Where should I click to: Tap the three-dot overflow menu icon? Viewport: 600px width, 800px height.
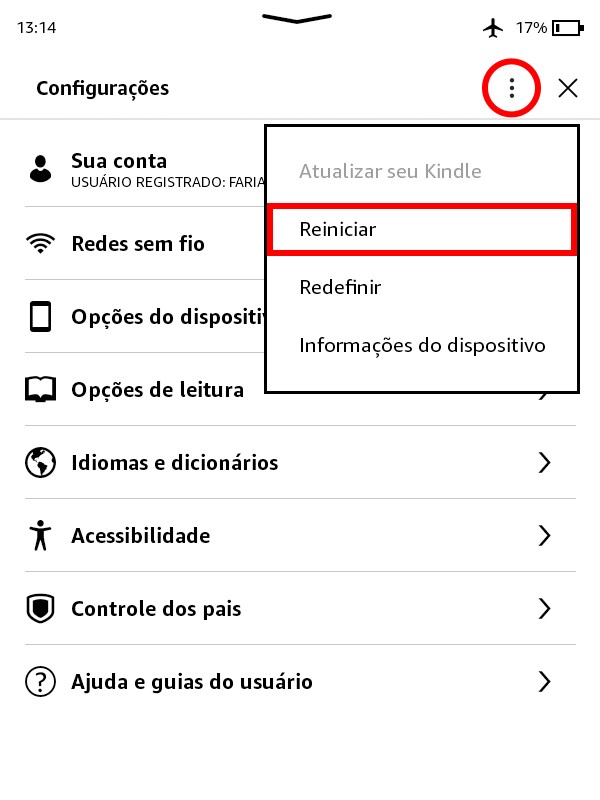pyautogui.click(x=512, y=89)
